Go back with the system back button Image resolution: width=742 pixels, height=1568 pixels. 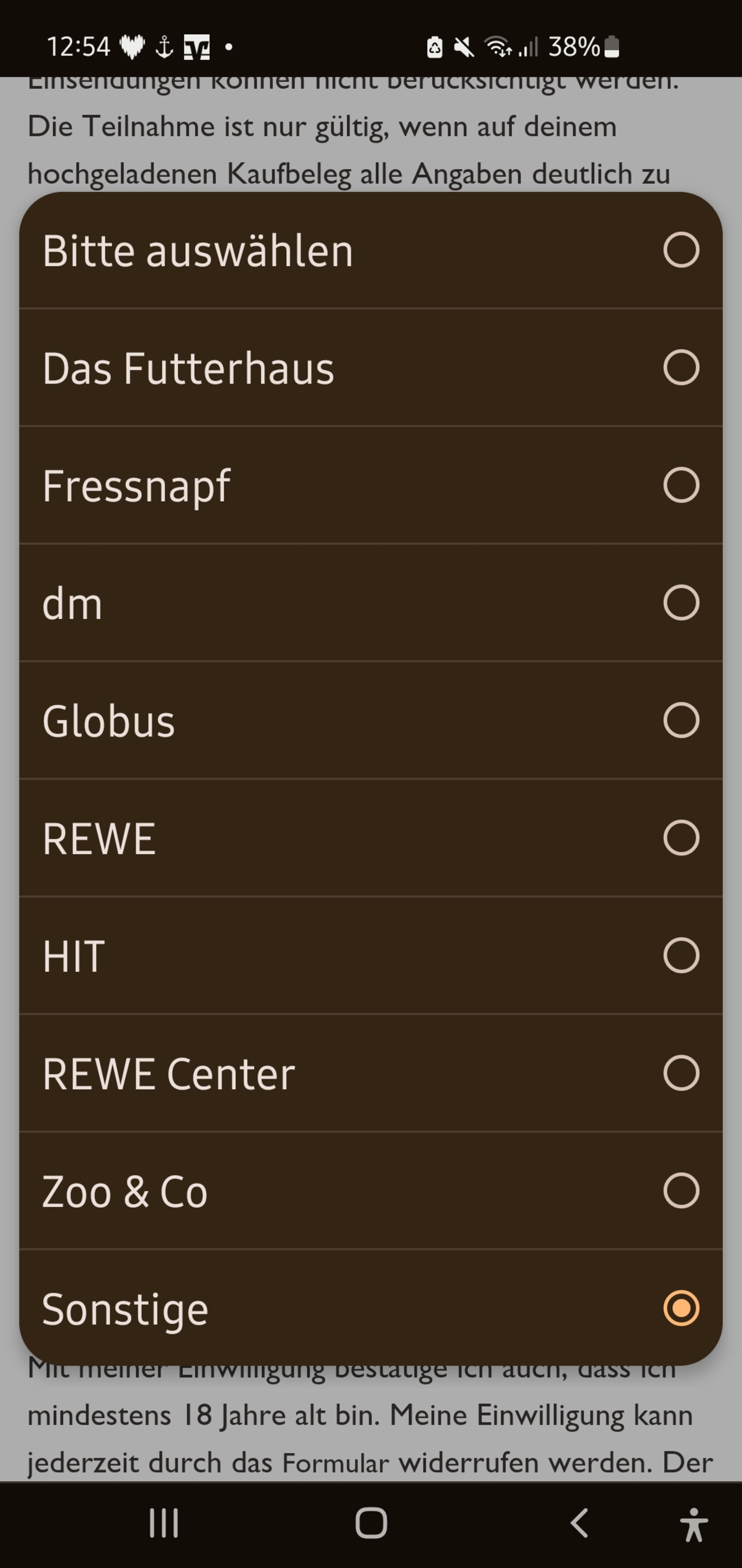click(578, 1523)
